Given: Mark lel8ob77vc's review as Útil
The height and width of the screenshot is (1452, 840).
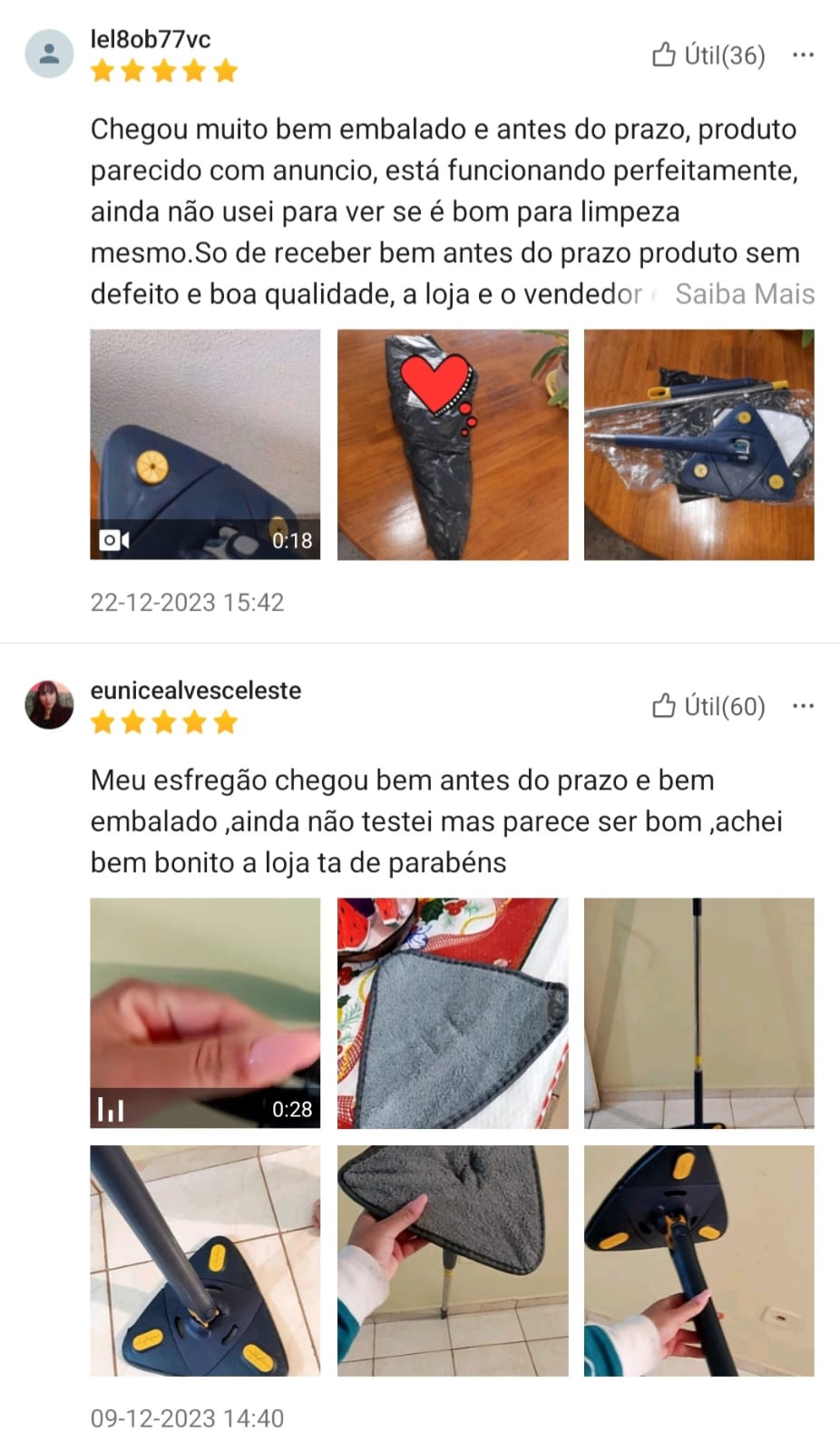Looking at the screenshot, I should (708, 55).
